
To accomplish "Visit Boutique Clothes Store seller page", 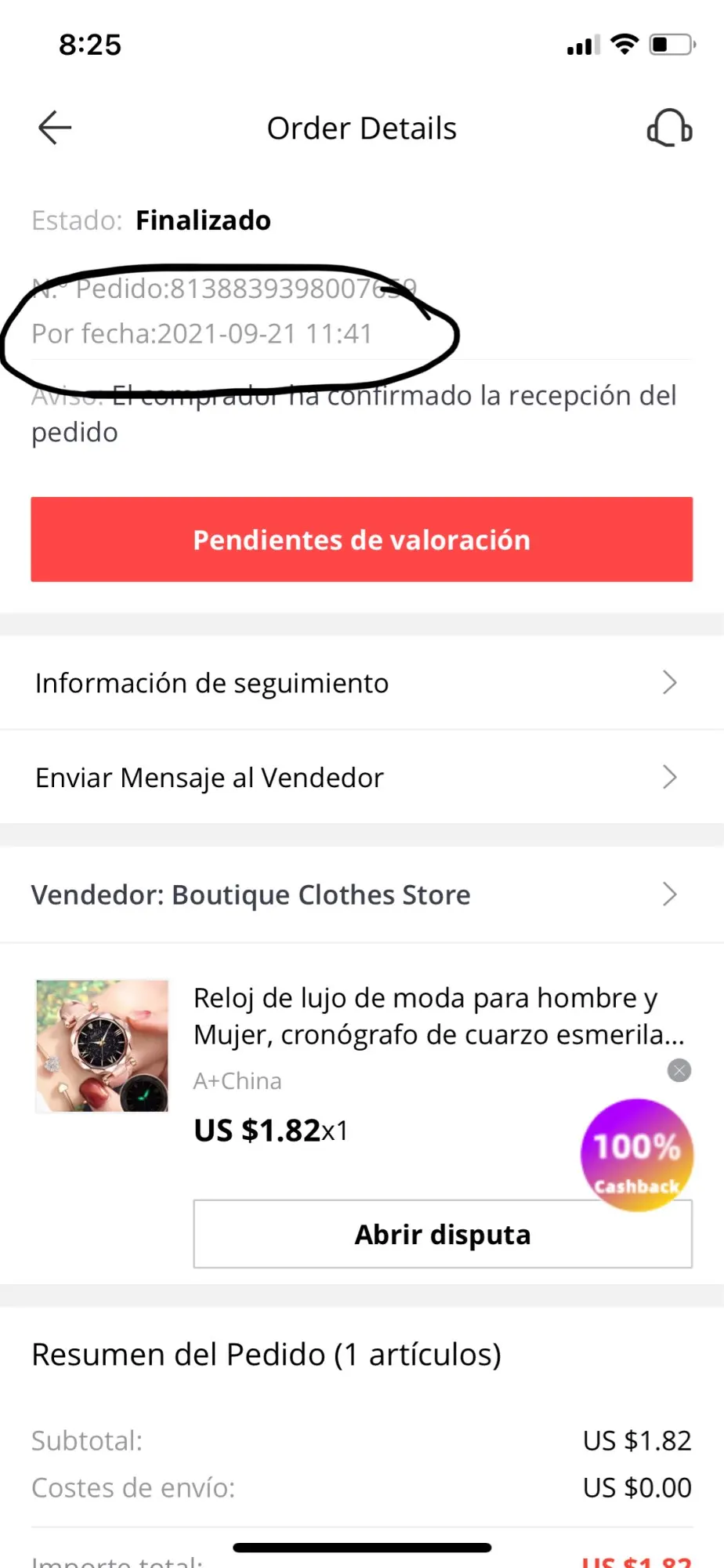I will pos(361,895).
